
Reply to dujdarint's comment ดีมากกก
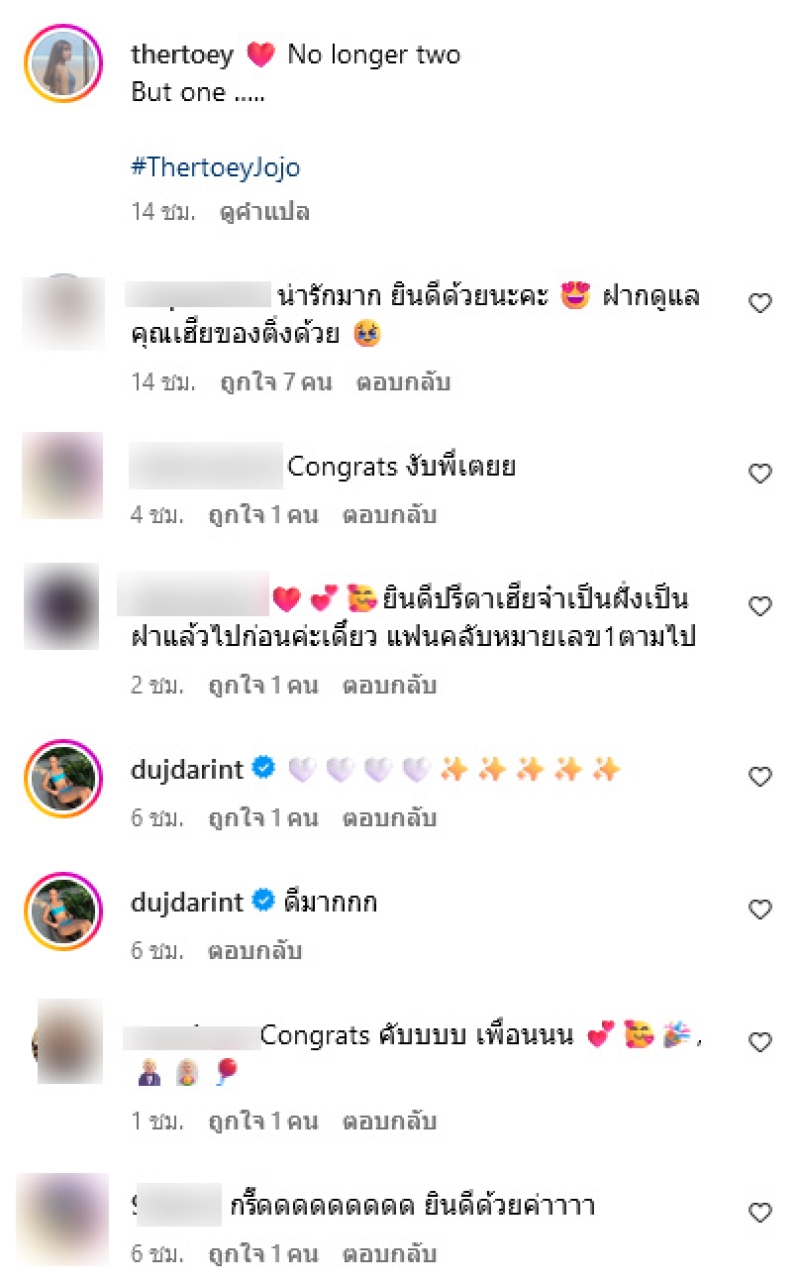coord(254,950)
